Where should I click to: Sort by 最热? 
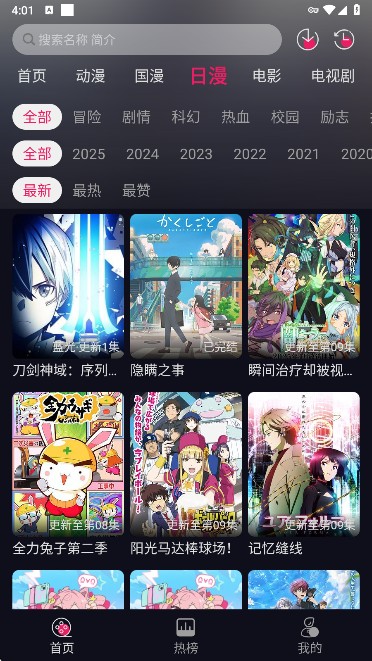(x=87, y=191)
